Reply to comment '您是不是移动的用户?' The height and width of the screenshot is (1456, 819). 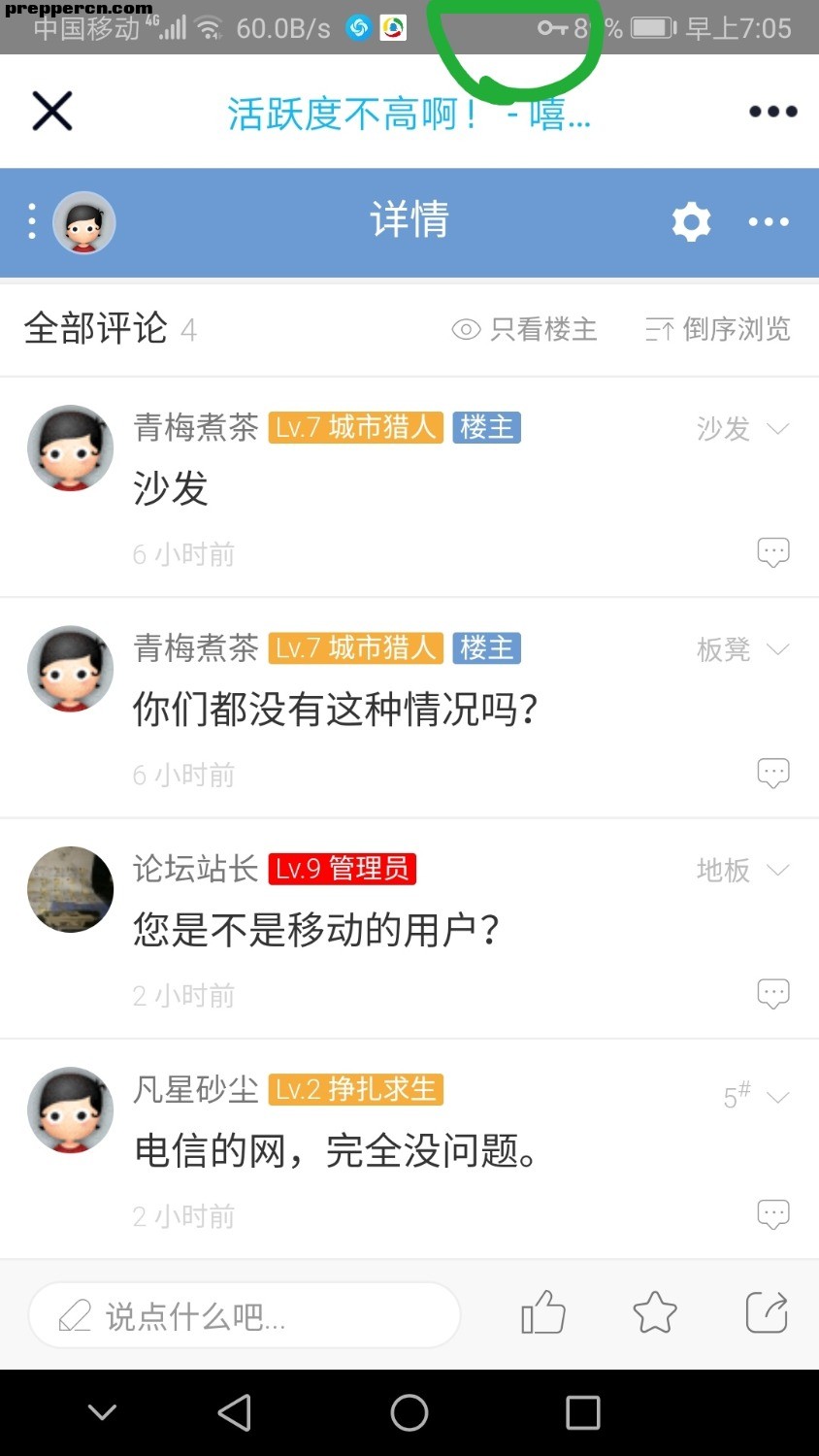(x=773, y=993)
